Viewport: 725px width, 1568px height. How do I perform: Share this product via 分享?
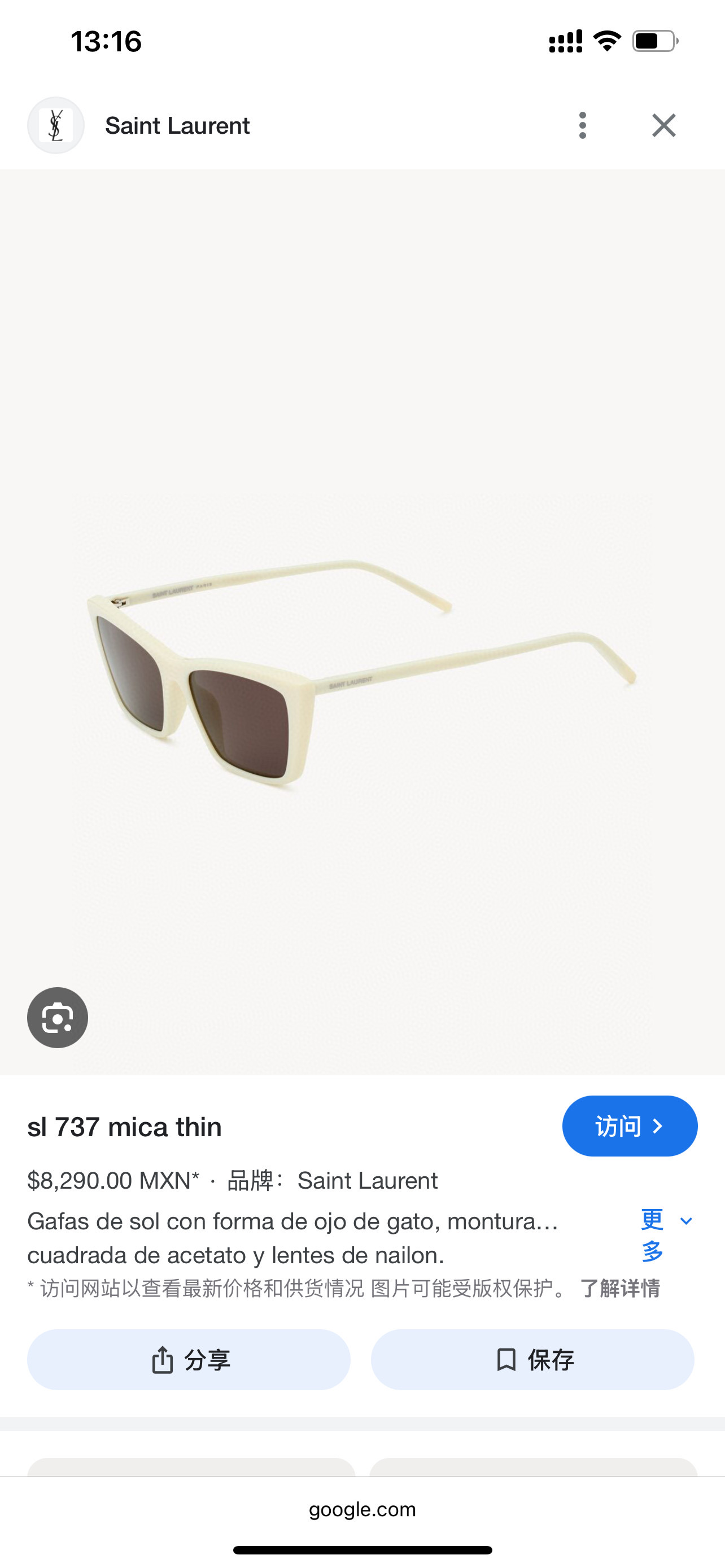189,1360
